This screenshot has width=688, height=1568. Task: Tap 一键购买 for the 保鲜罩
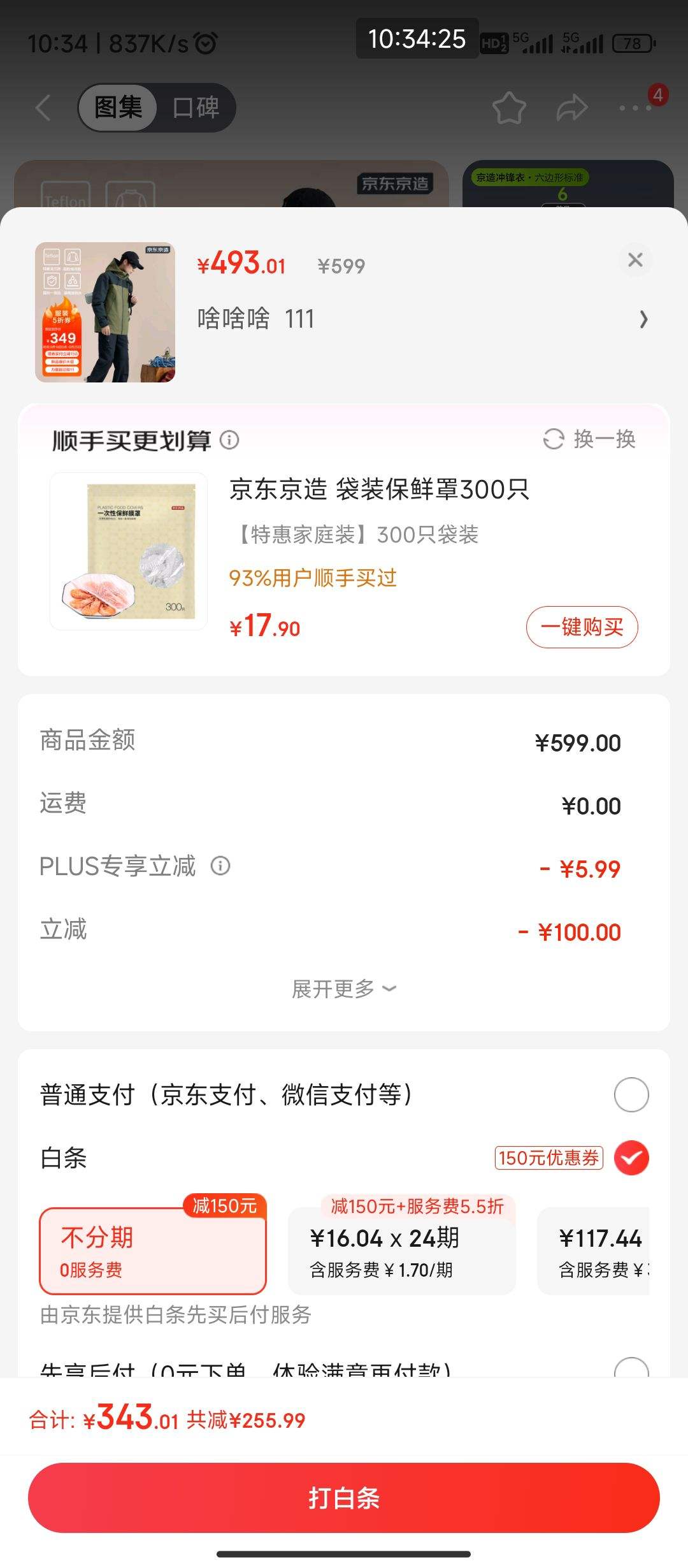582,627
